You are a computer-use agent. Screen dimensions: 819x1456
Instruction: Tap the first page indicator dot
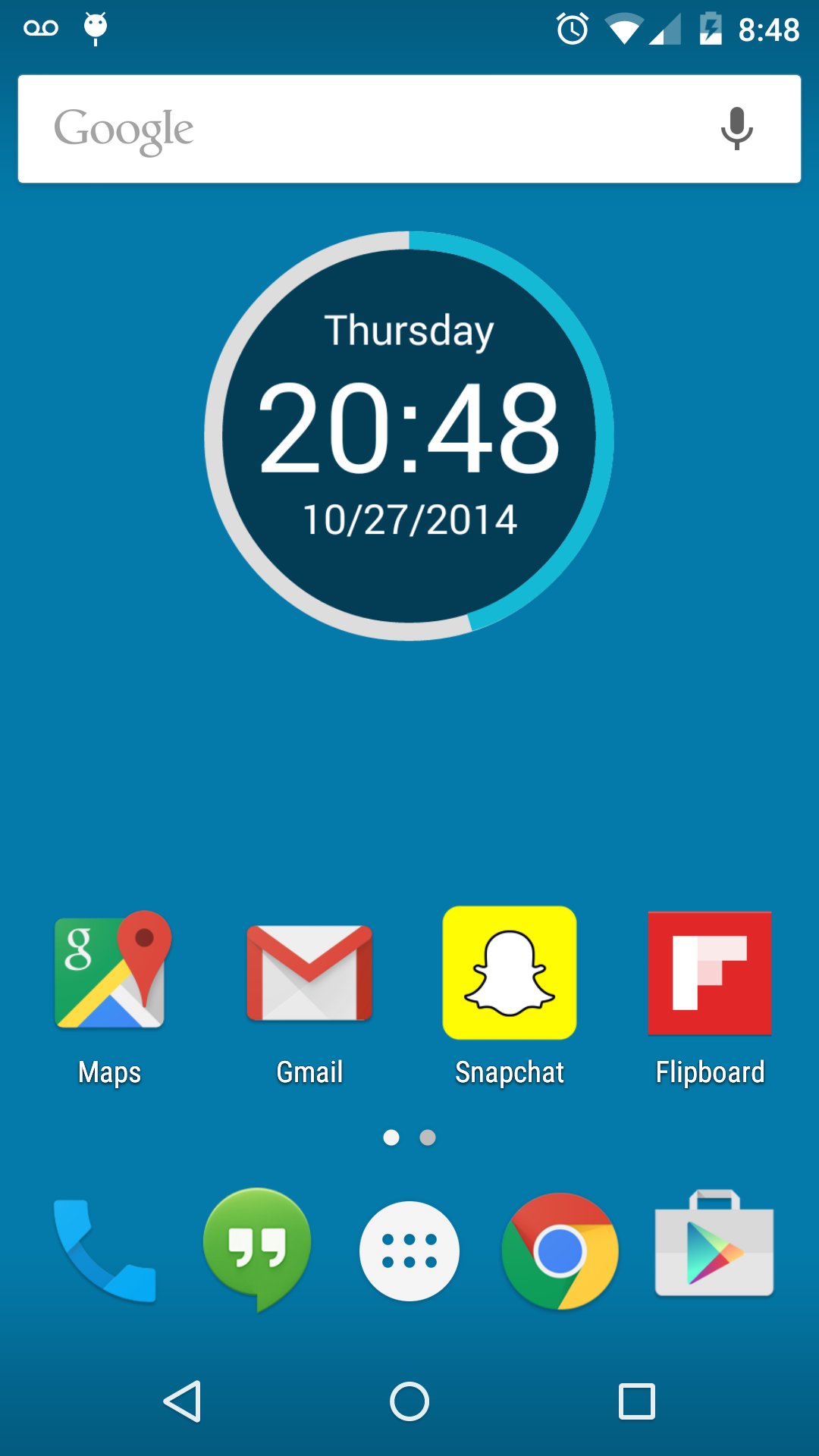point(392,1137)
